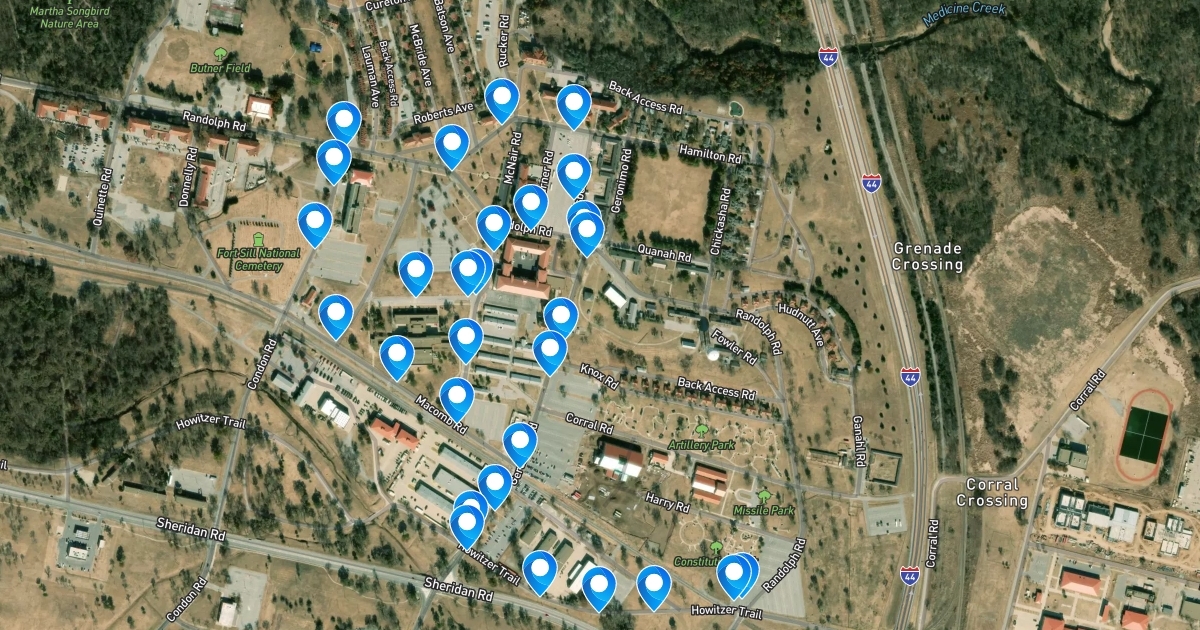
Task: Open the pin left of Knox Rd
Action: 551,349
